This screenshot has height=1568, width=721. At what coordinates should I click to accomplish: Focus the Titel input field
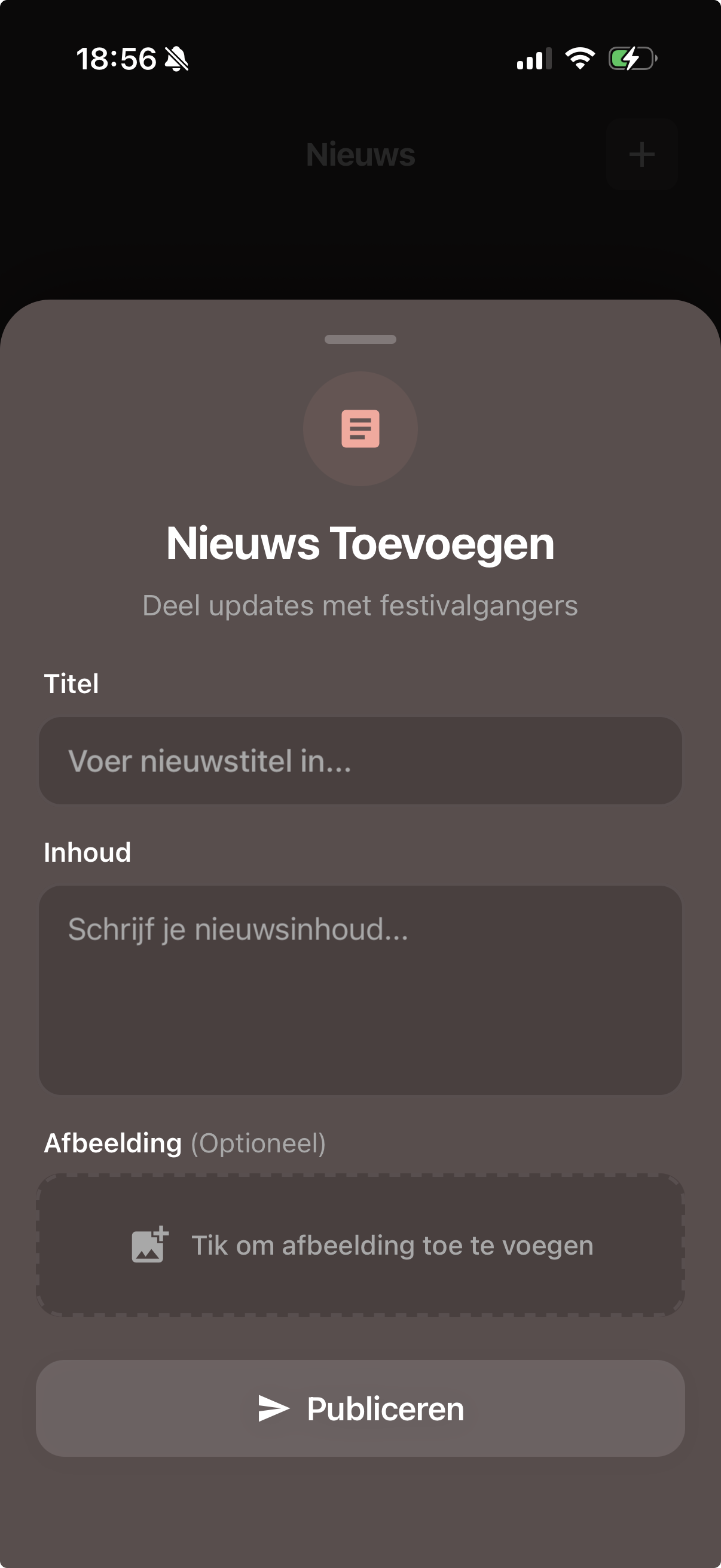coord(360,761)
